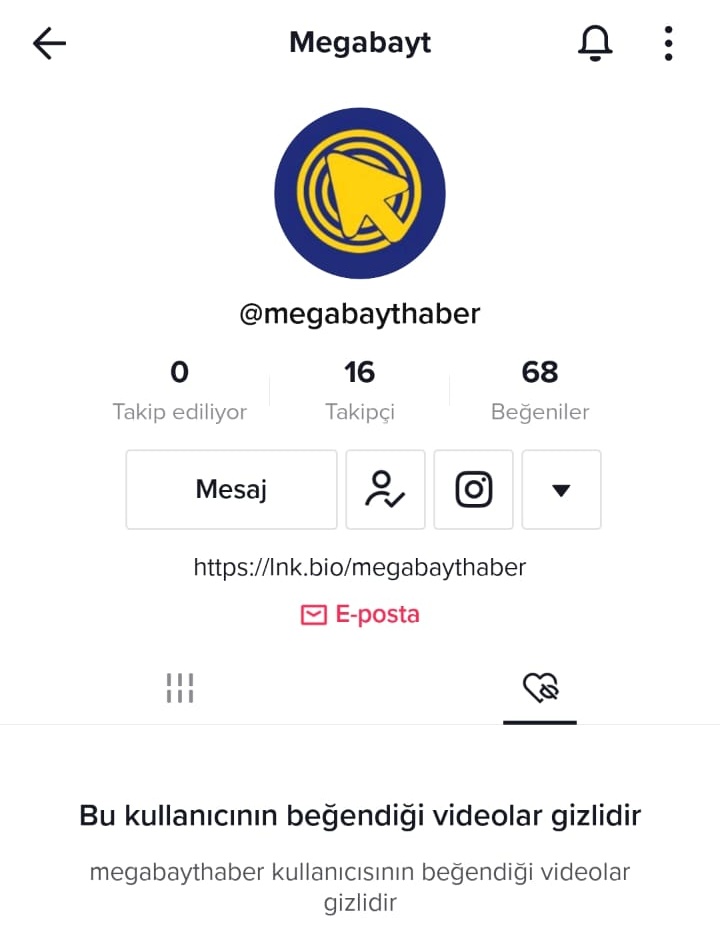
Task: Tap the Mesaj button
Action: pyautogui.click(x=231, y=489)
